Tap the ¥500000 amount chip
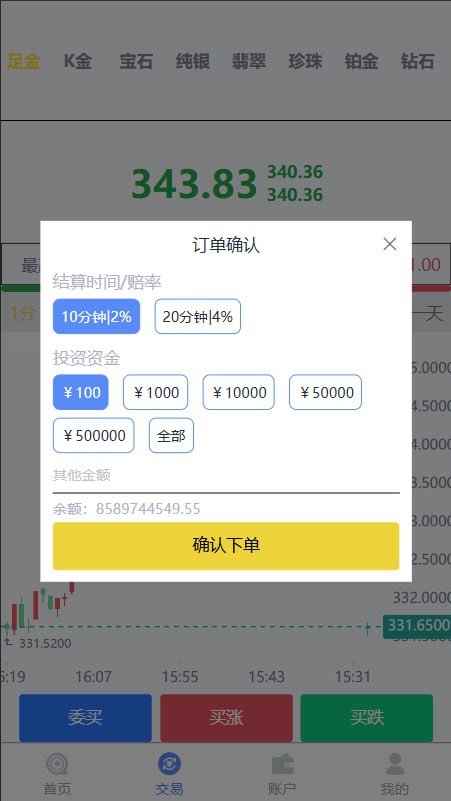Image resolution: width=451 pixels, height=801 pixels. tap(93, 435)
